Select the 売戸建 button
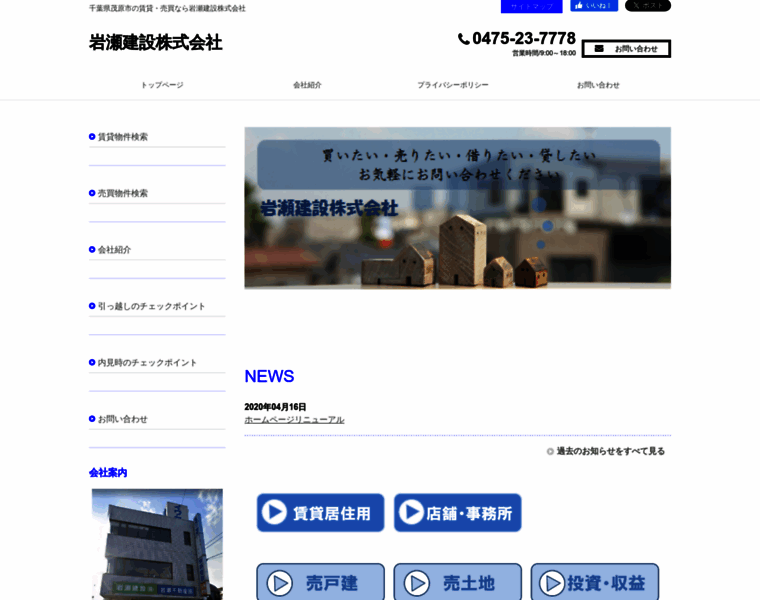The height and width of the screenshot is (600, 760). 320,582
